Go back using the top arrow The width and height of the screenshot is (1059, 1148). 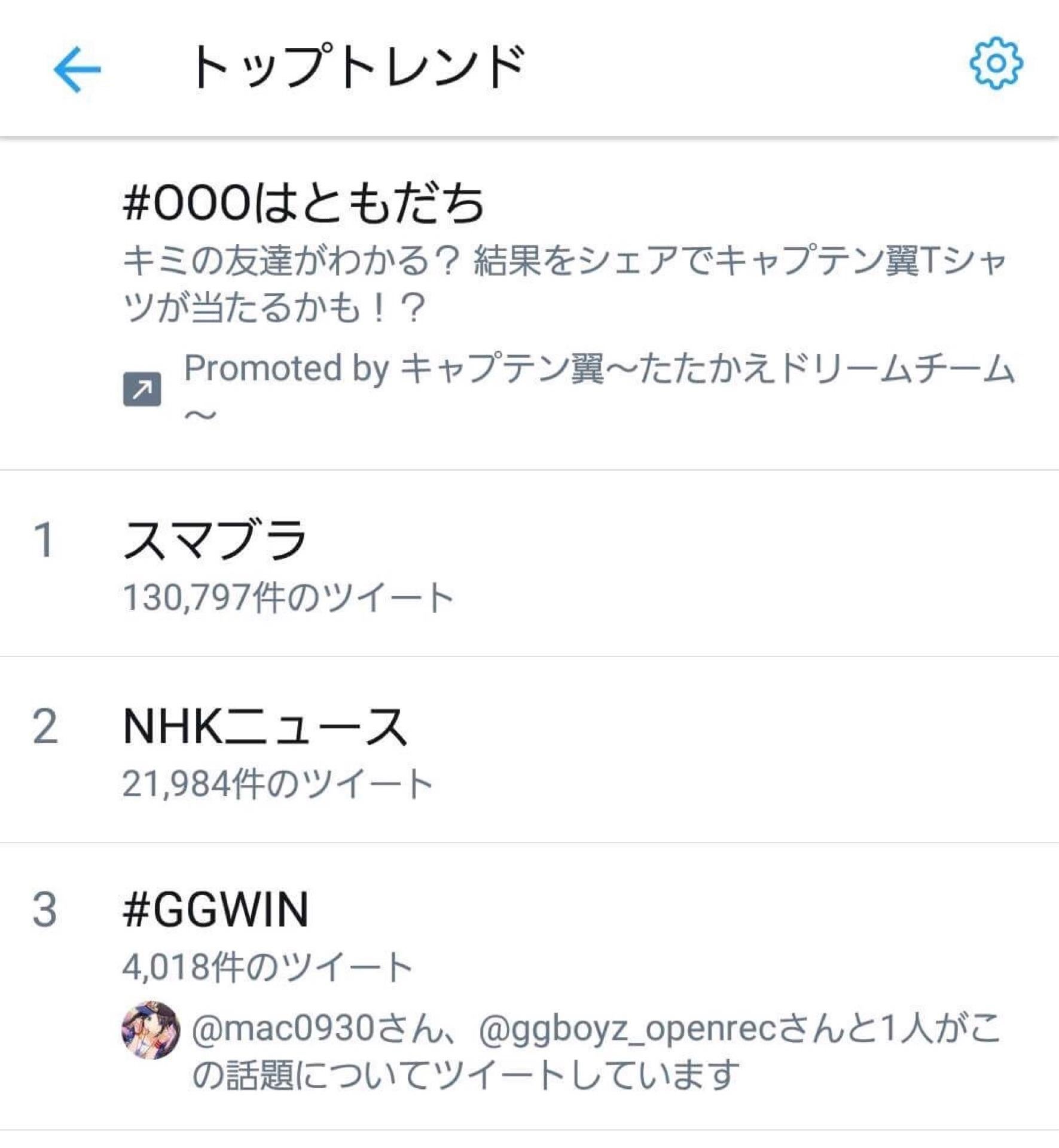click(77, 70)
